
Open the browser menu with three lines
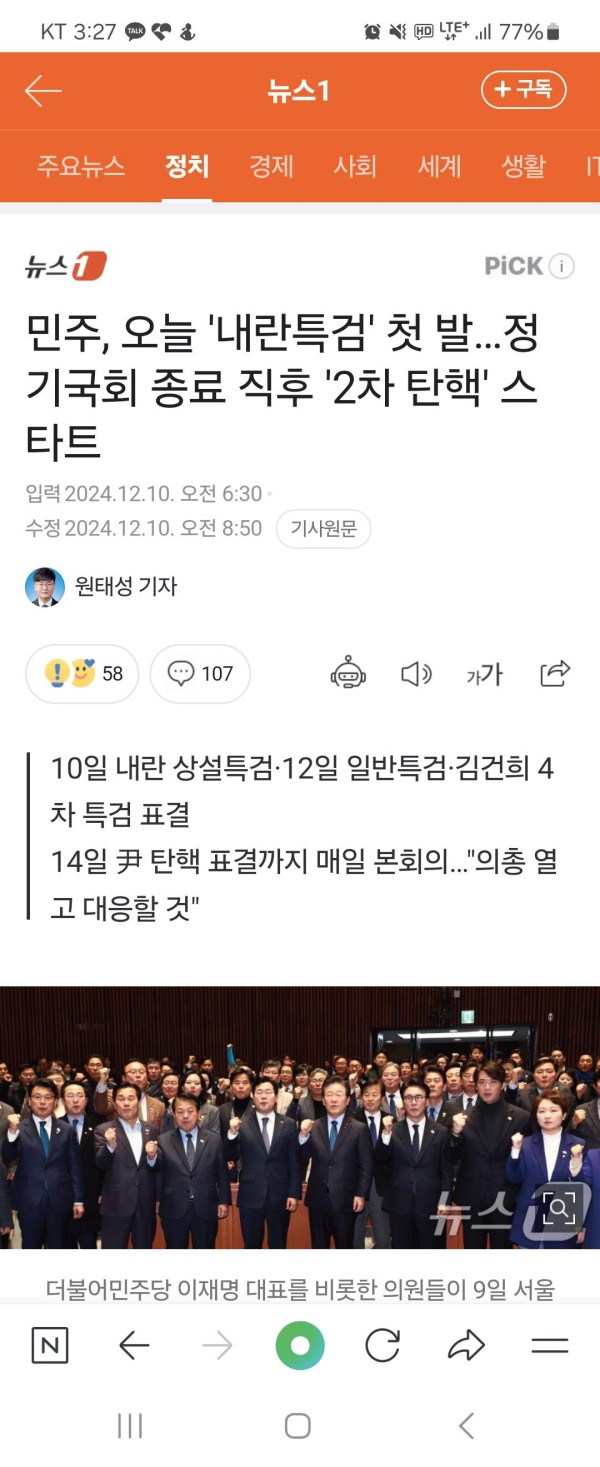click(550, 1346)
